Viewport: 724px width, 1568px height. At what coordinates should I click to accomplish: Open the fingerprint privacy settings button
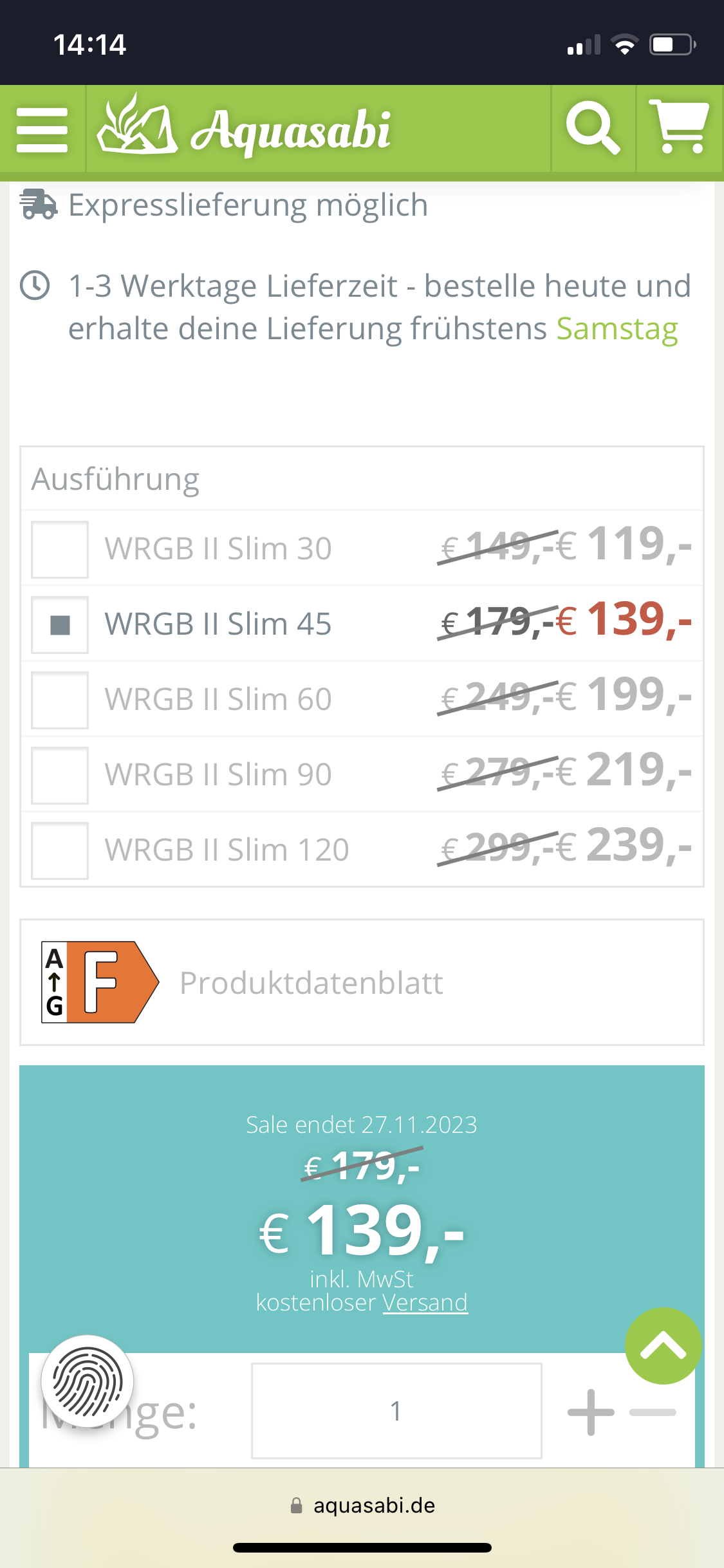[88, 1381]
